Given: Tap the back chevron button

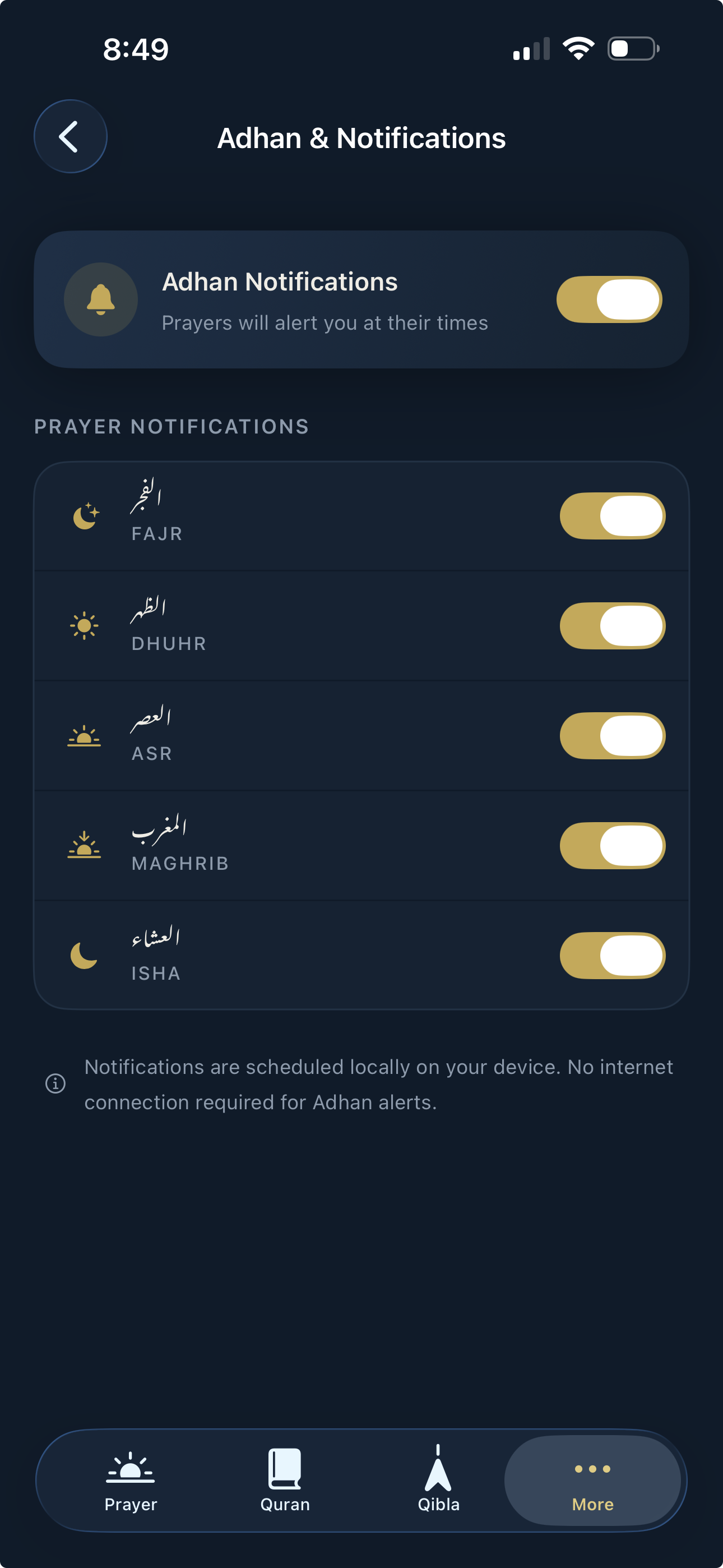Looking at the screenshot, I should pos(70,136).
